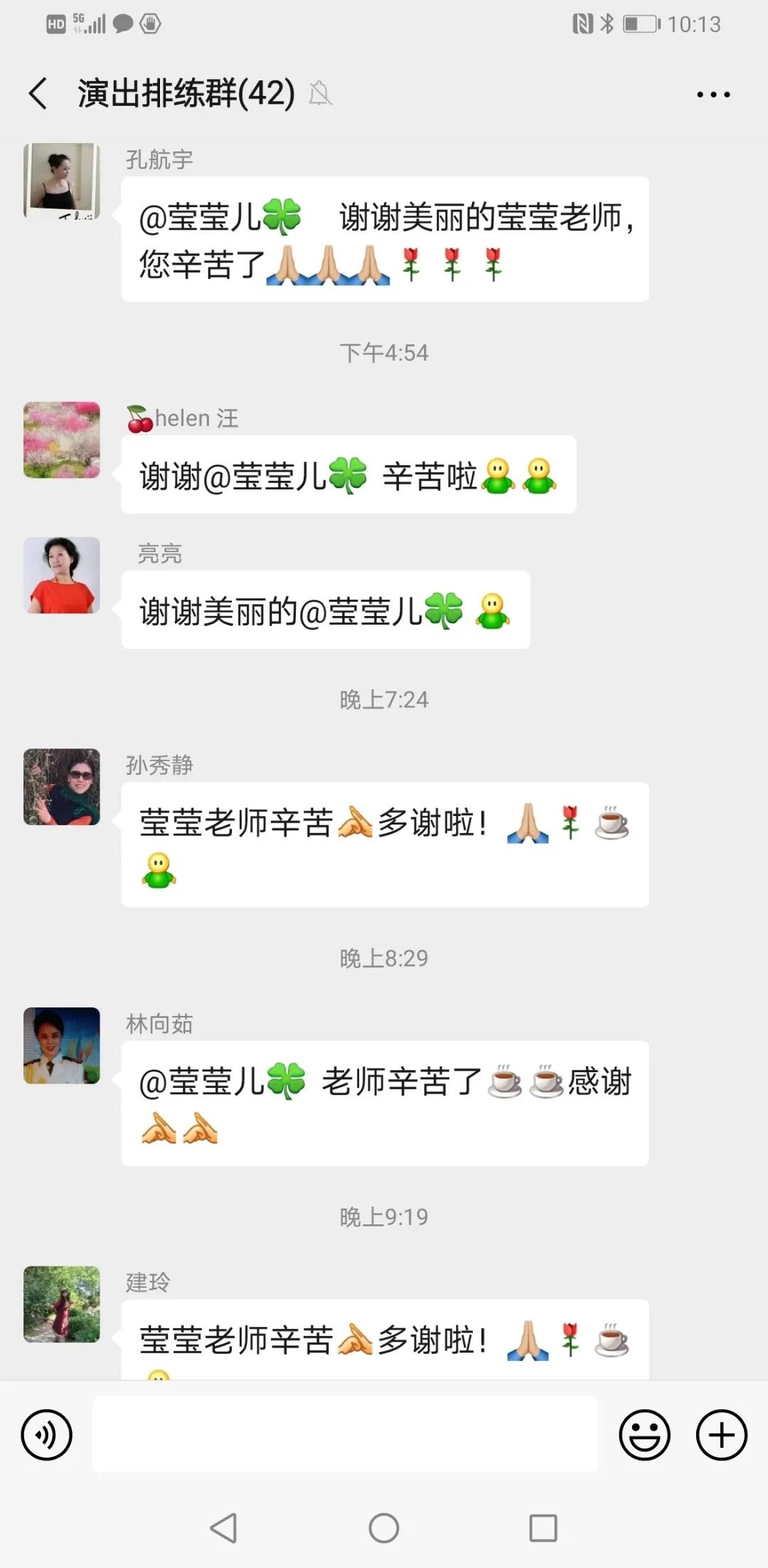View 林向茹's profile picture
Image resolution: width=768 pixels, height=1568 pixels.
(62, 1045)
